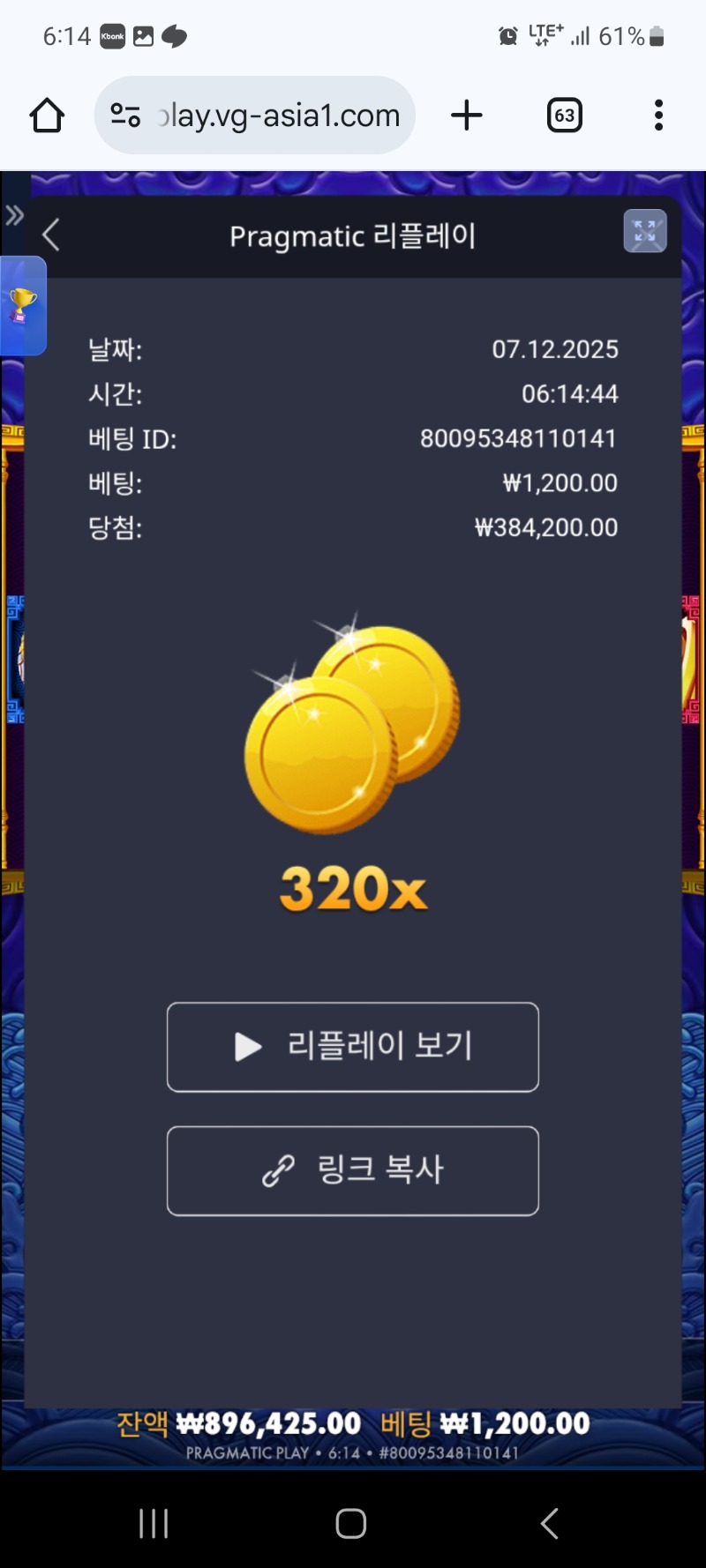Tap the 320x multiplier text
This screenshot has width=706, height=1568.
[353, 891]
